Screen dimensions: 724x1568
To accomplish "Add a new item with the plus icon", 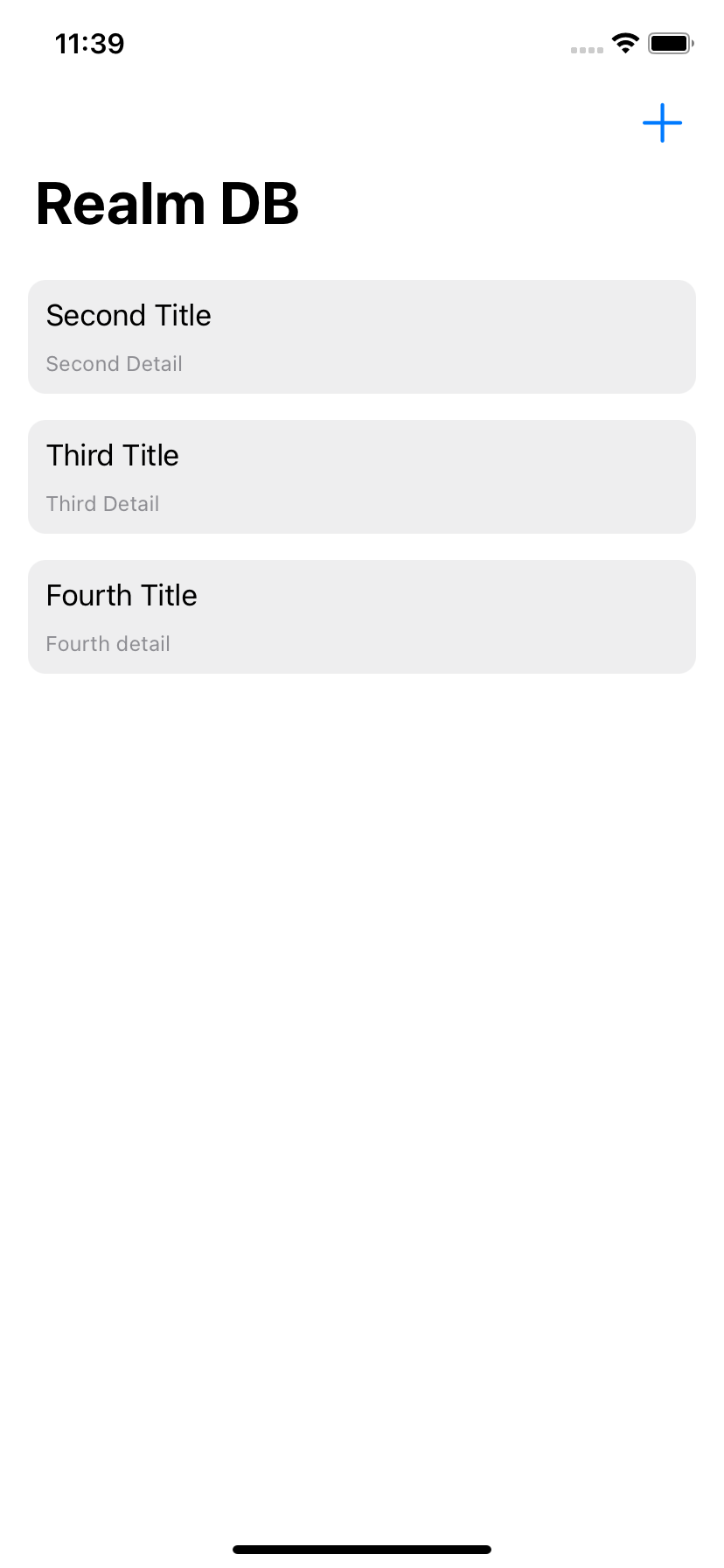I will 662,123.
